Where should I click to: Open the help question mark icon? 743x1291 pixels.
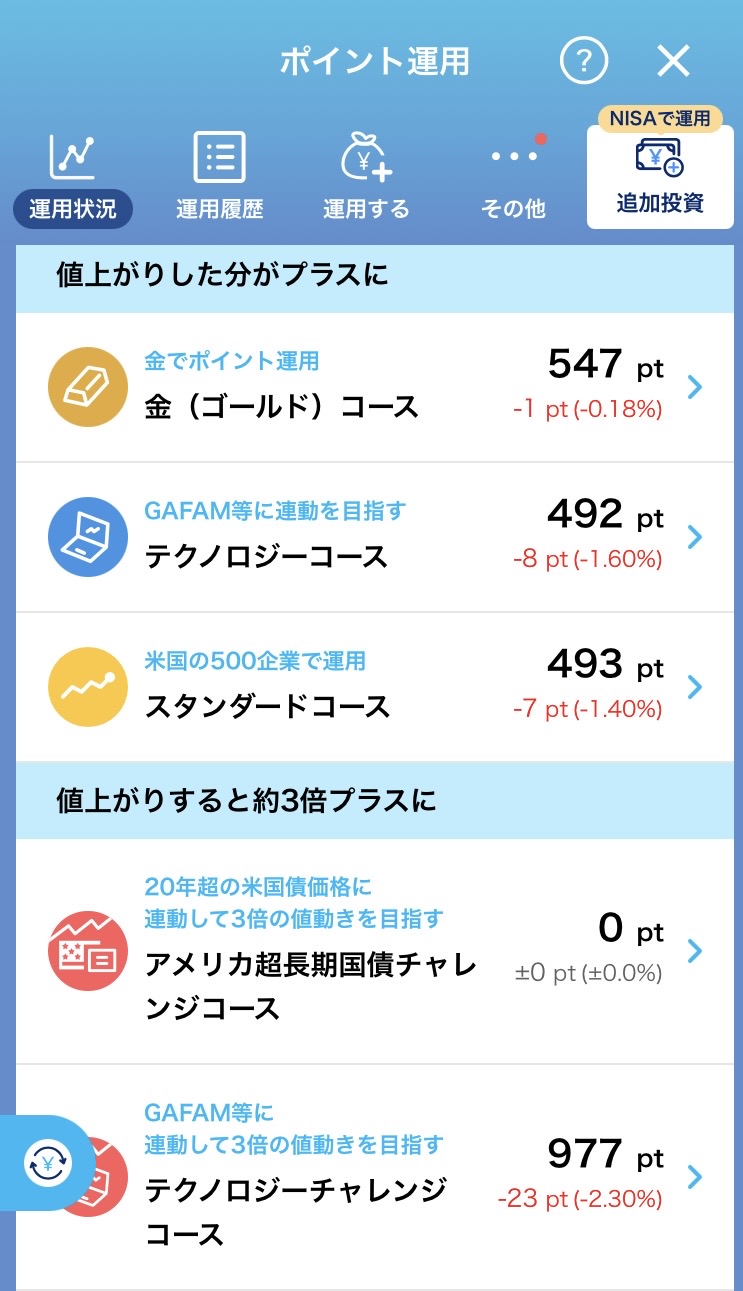click(x=584, y=62)
